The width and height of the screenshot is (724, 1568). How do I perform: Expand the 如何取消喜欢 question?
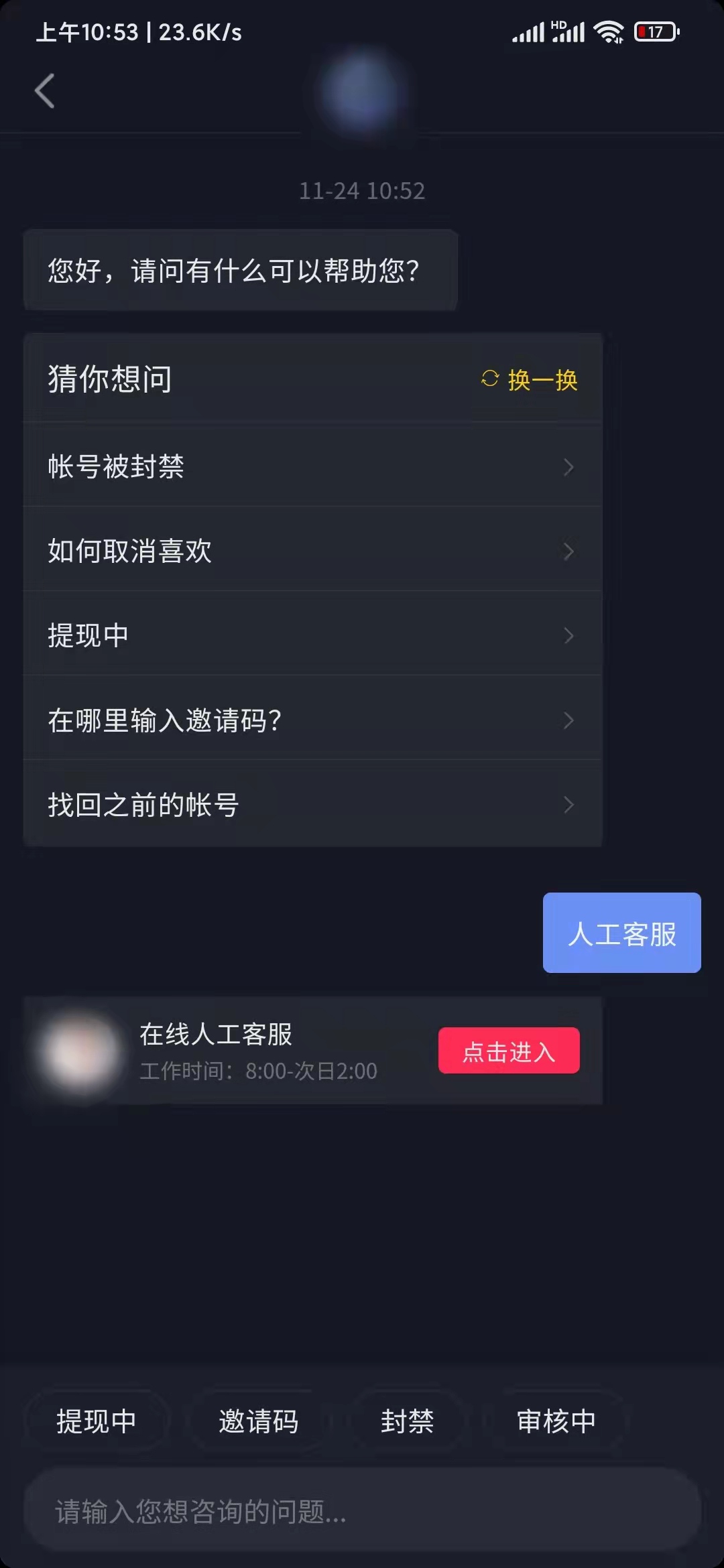(x=314, y=551)
